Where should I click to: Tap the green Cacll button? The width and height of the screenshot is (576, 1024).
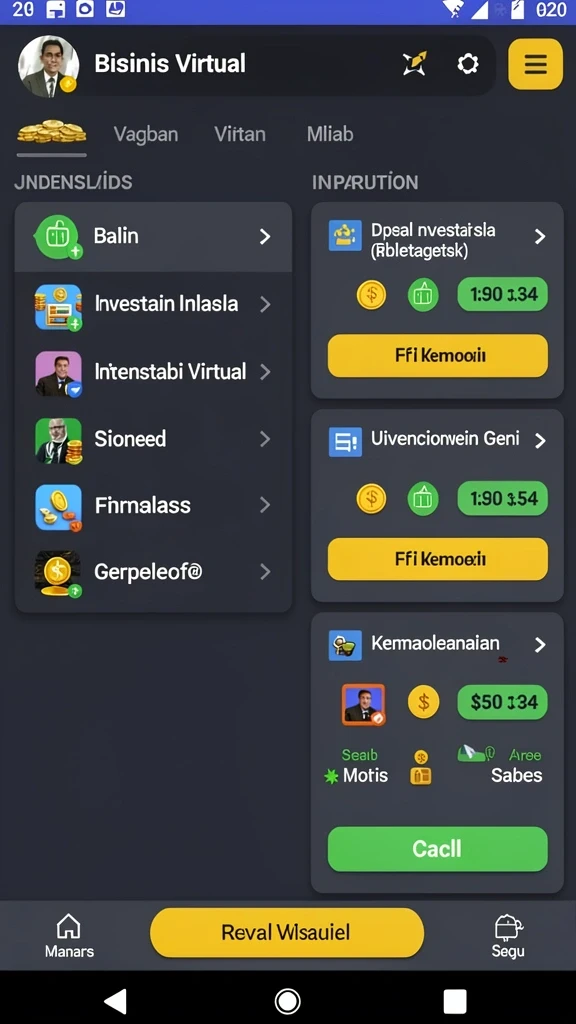438,849
